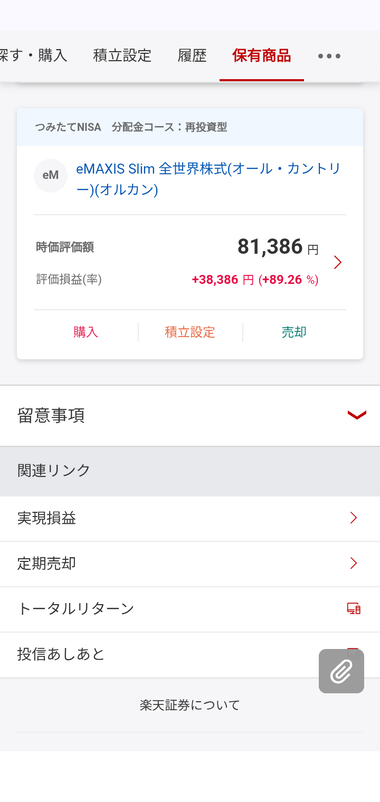The image size is (380, 802).
Task: Open the 実現損益 link row
Action: [190, 519]
